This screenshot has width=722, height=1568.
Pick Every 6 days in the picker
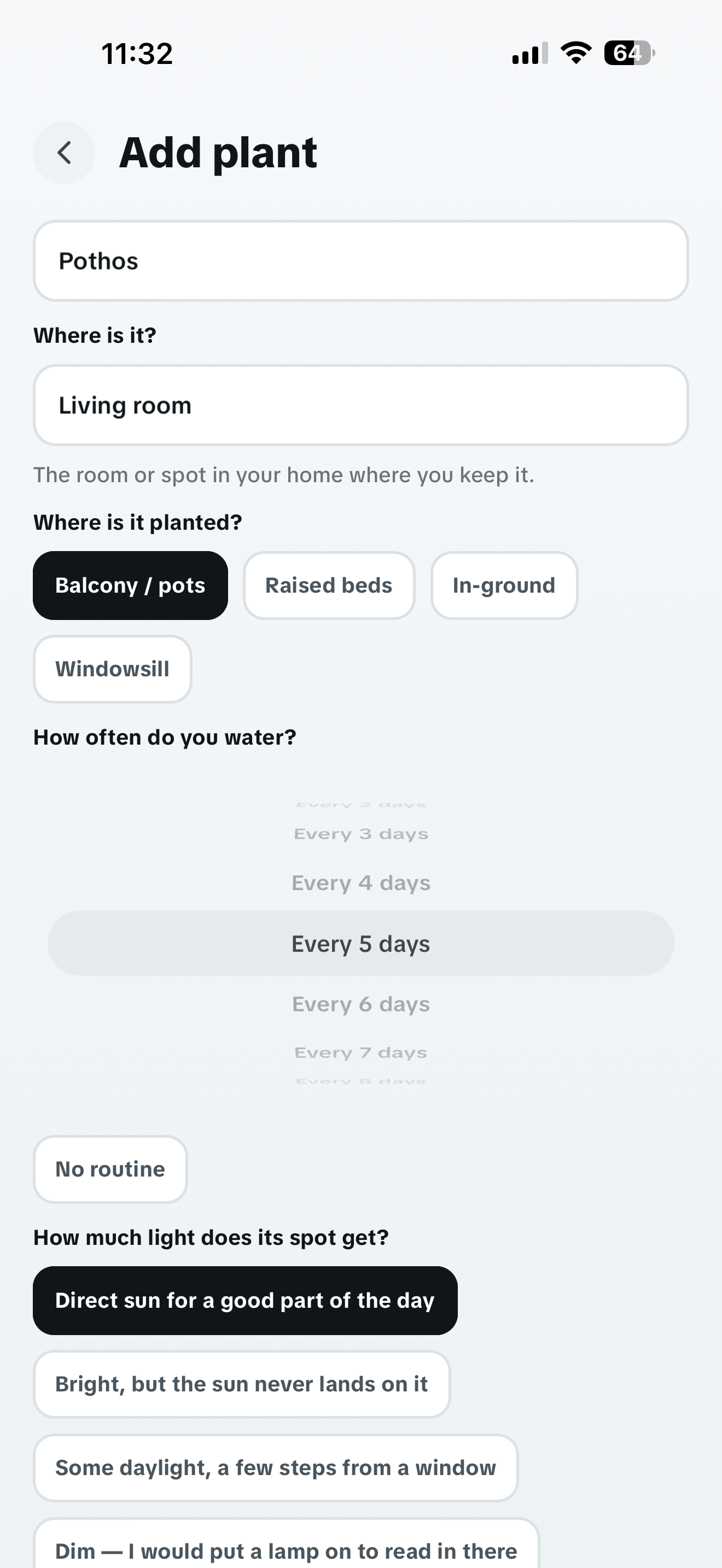pos(361,1004)
